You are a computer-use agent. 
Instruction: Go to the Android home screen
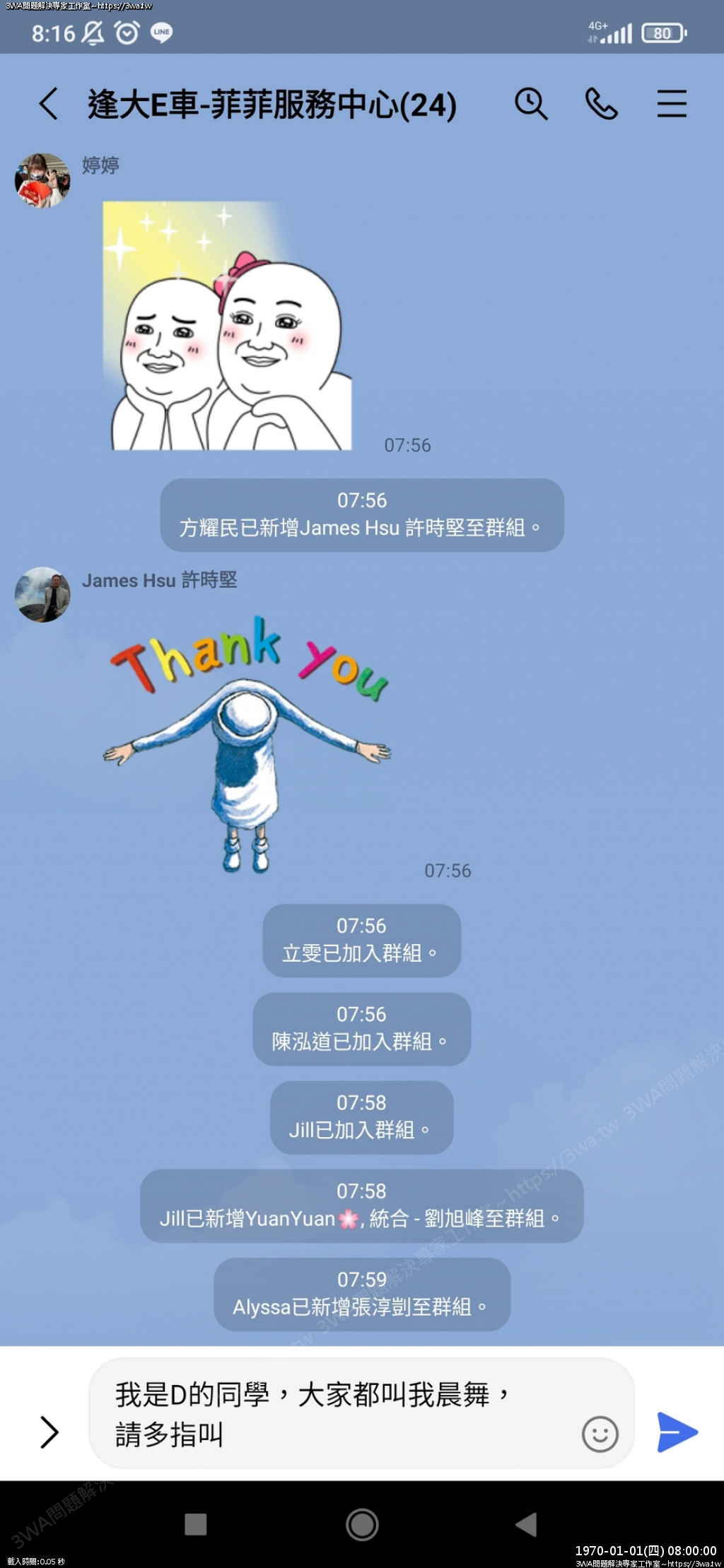[362, 1524]
